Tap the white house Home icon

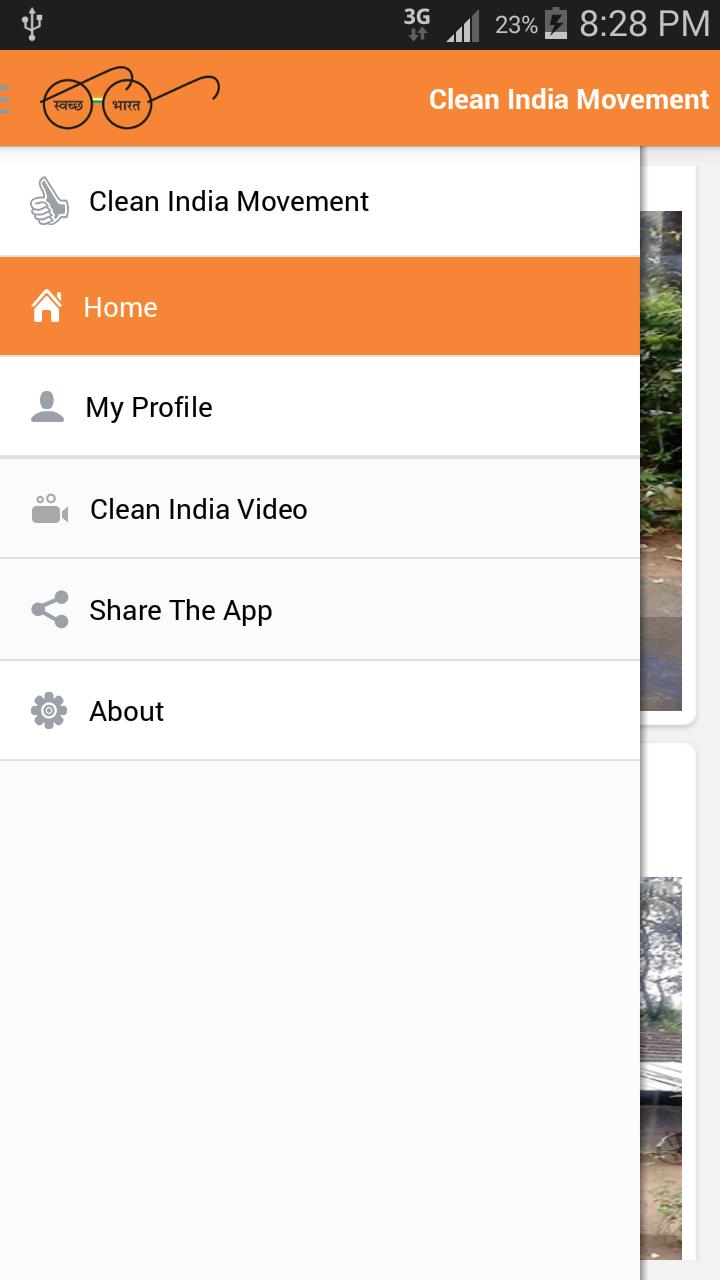(x=46, y=306)
